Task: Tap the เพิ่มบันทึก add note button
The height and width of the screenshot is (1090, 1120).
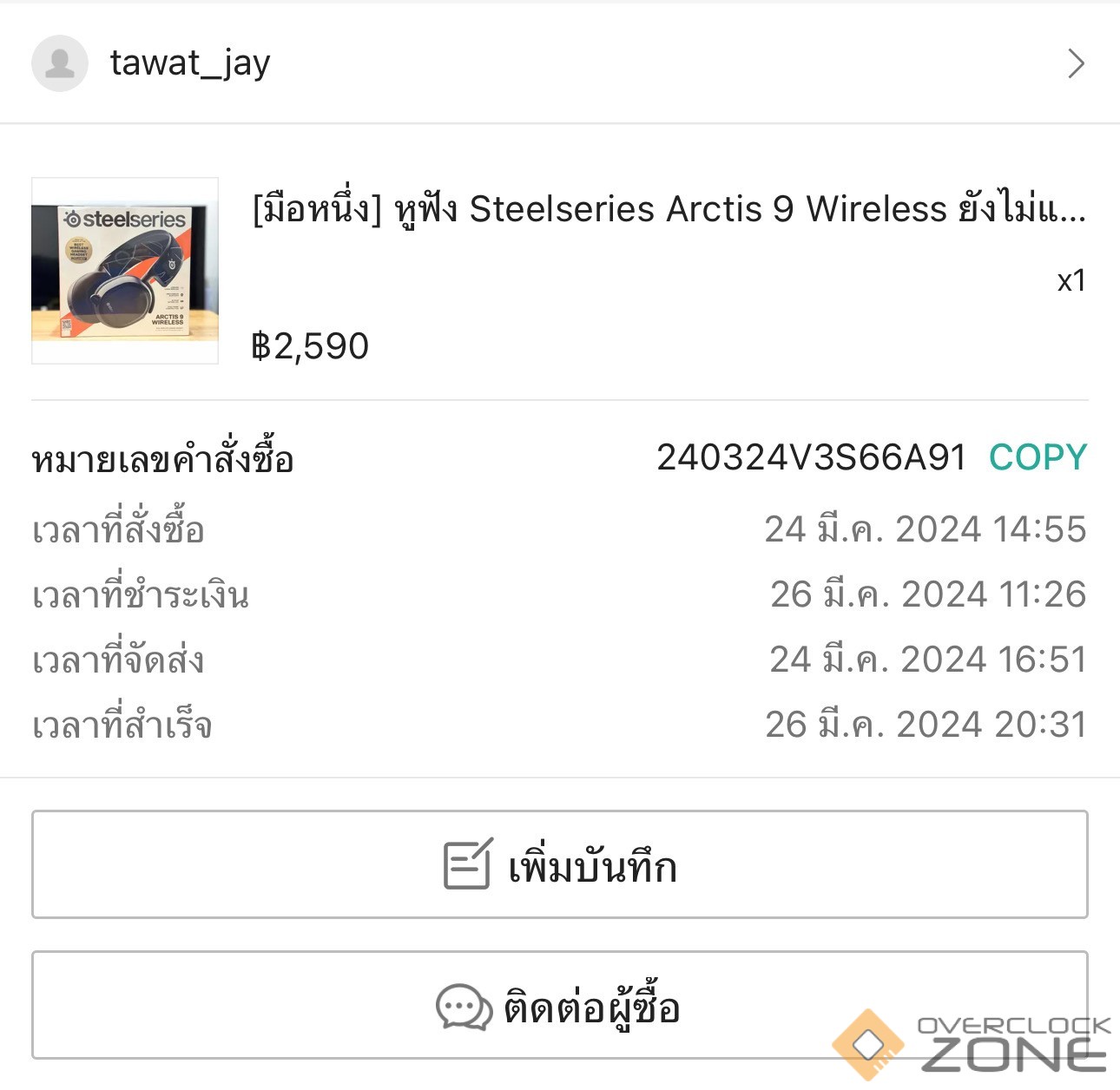Action: pyautogui.click(x=559, y=864)
